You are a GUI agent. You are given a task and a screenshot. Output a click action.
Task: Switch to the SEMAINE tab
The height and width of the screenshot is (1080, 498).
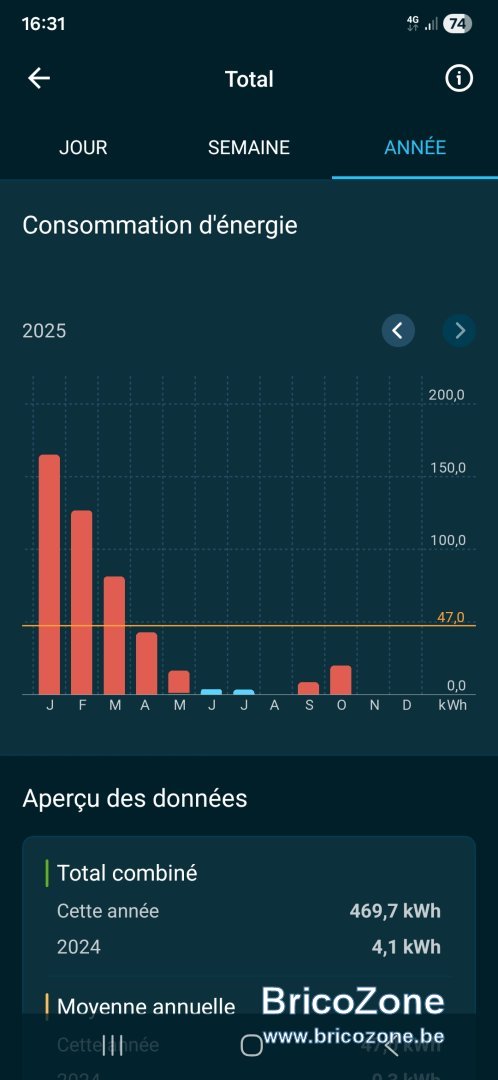pos(249,147)
